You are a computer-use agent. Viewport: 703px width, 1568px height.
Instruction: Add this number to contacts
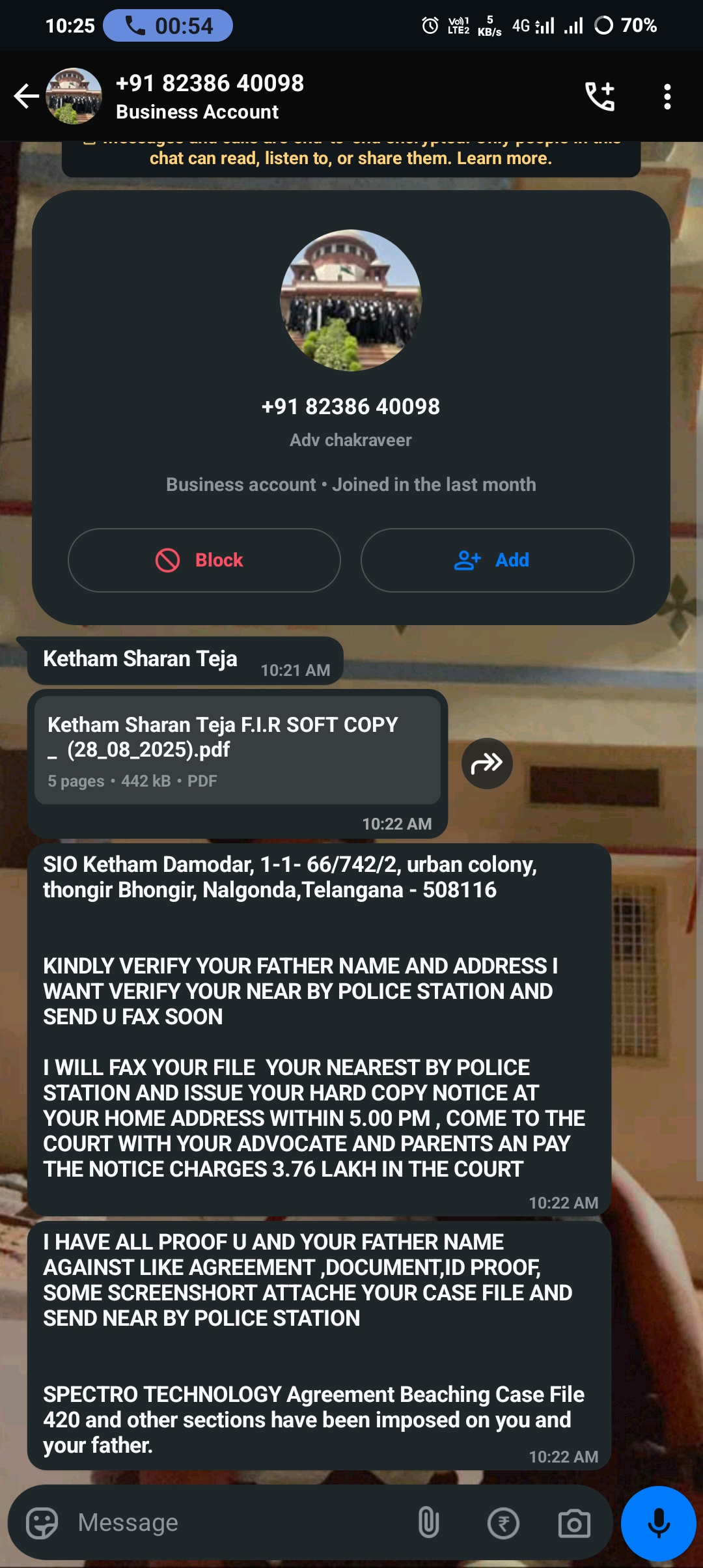click(497, 560)
